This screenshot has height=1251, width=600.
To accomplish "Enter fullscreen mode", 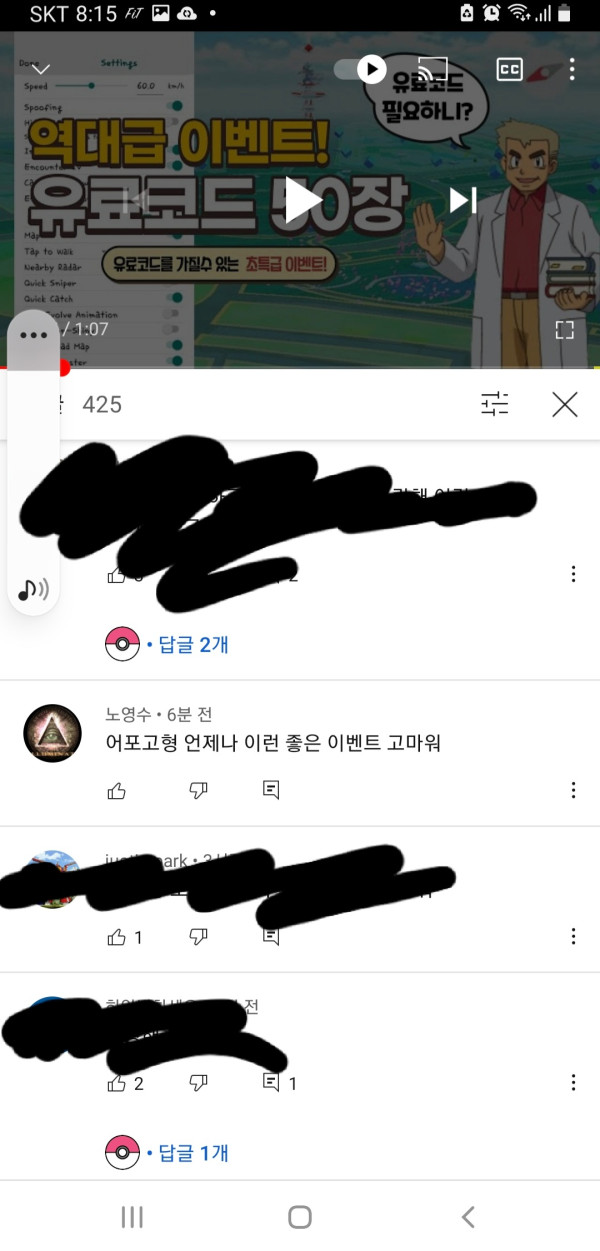I will coord(565,330).
